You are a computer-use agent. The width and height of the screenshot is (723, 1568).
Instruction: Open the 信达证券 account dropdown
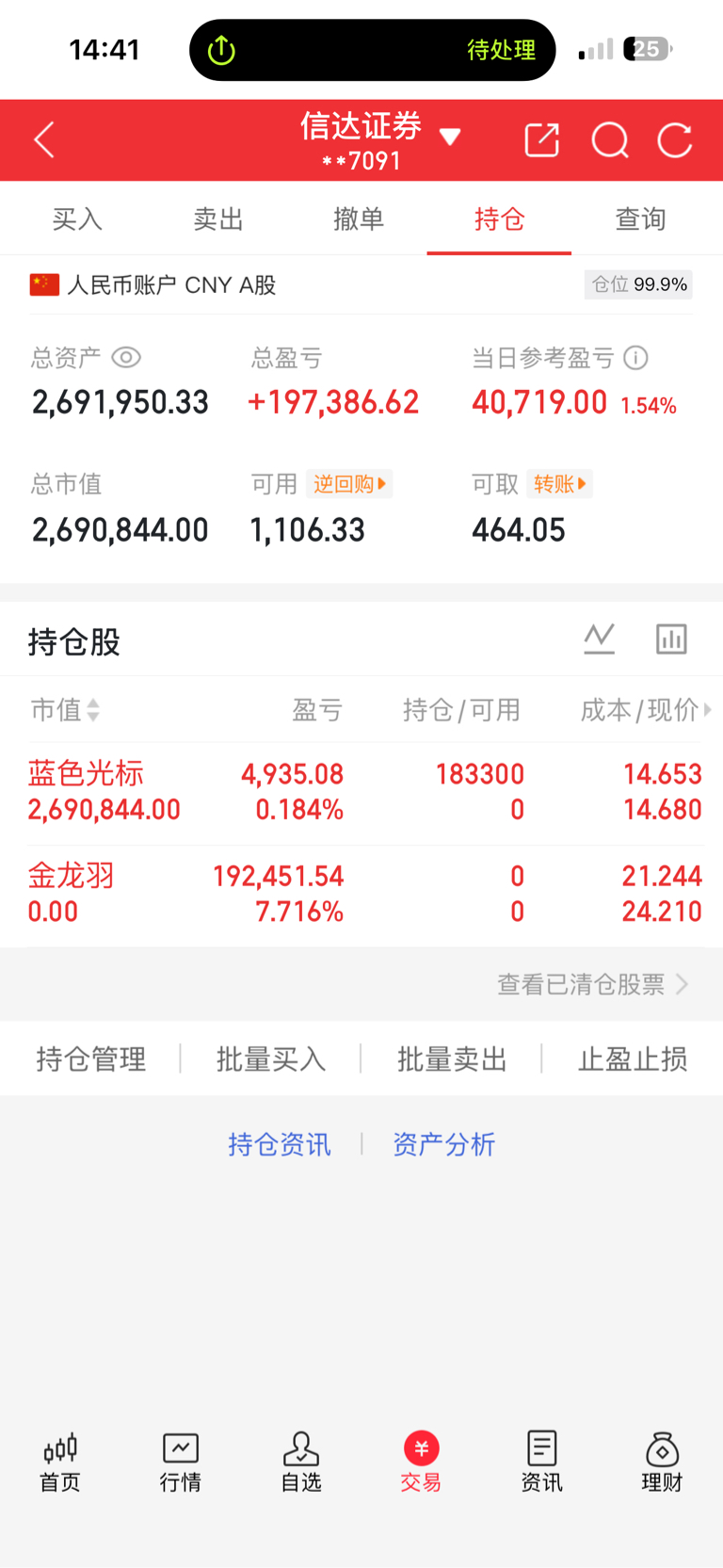point(380,139)
